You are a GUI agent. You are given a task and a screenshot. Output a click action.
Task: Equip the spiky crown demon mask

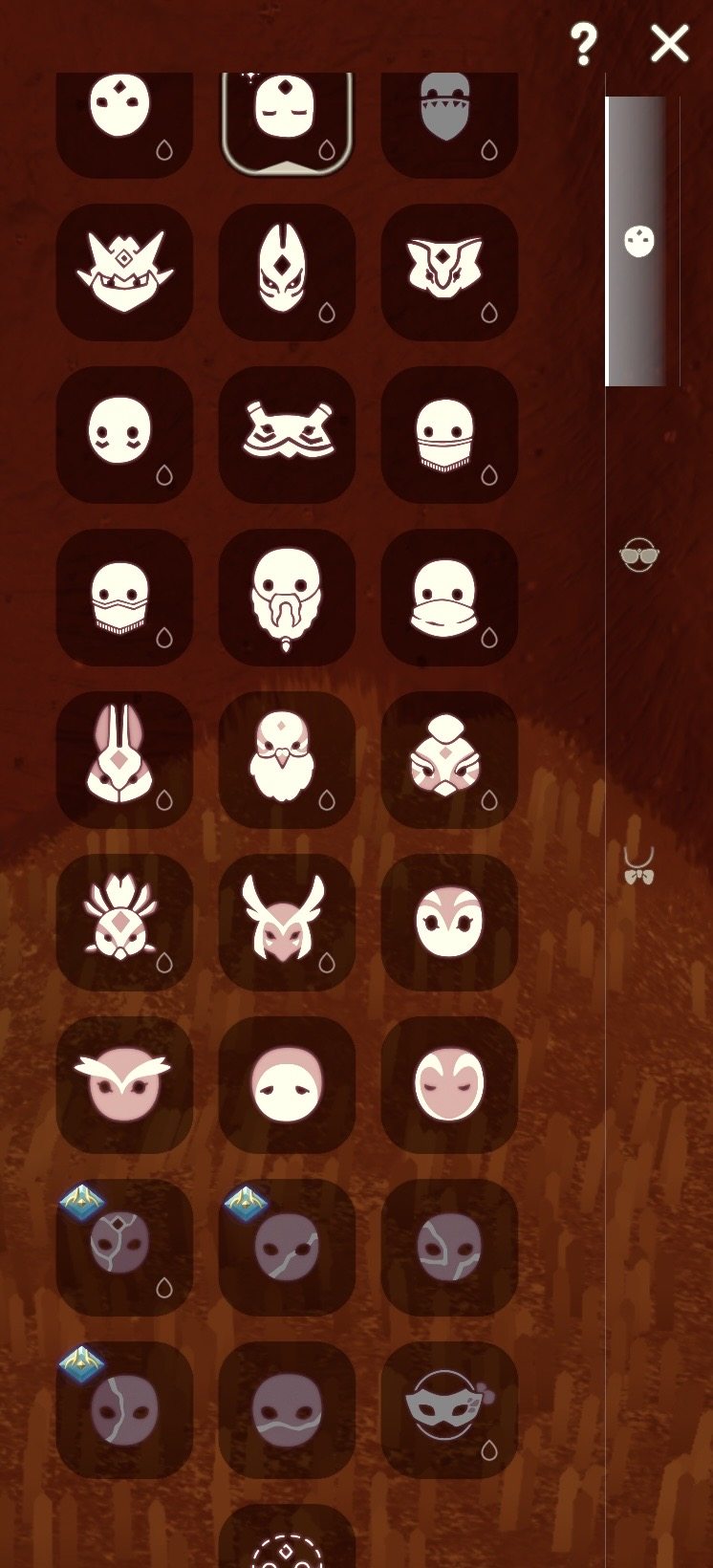(x=124, y=272)
